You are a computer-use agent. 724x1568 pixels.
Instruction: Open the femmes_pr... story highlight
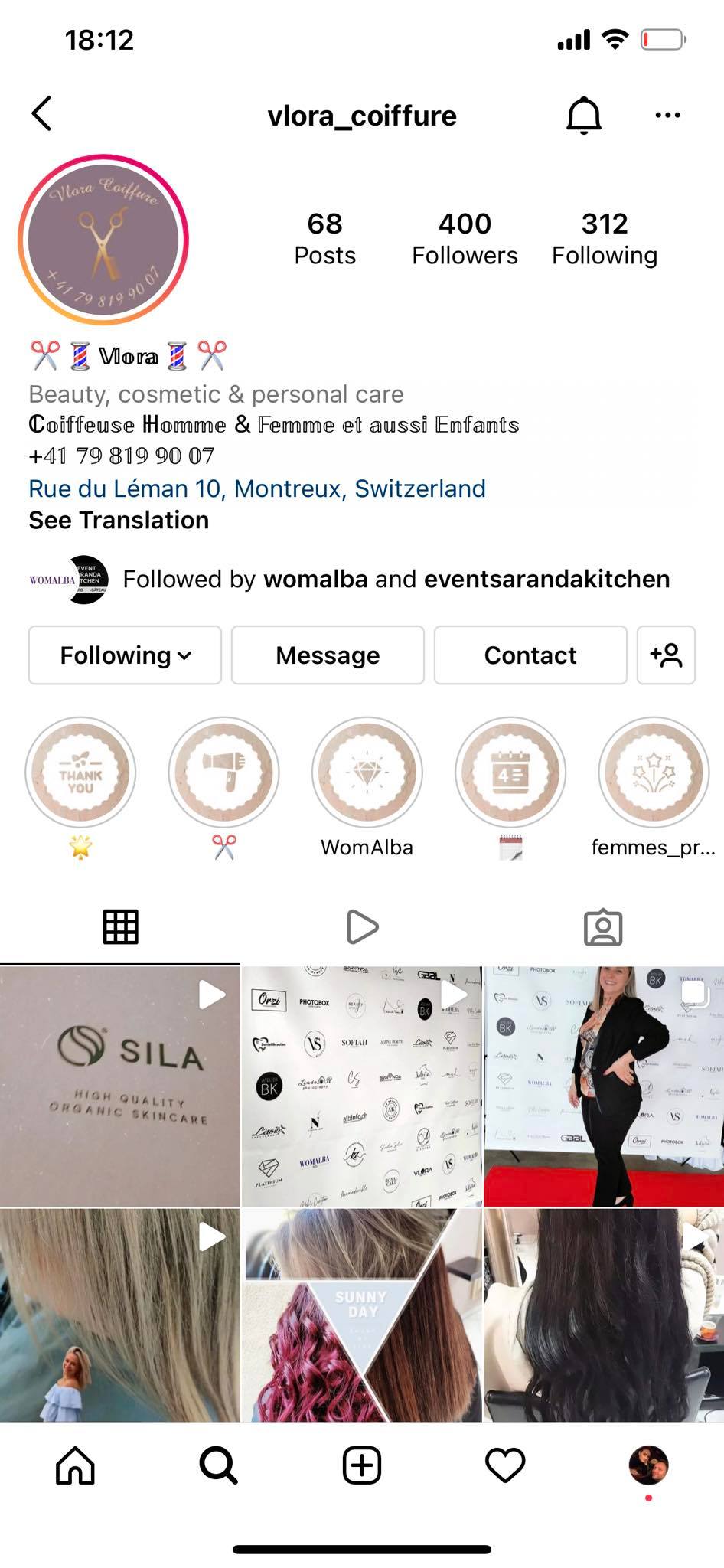tap(653, 773)
